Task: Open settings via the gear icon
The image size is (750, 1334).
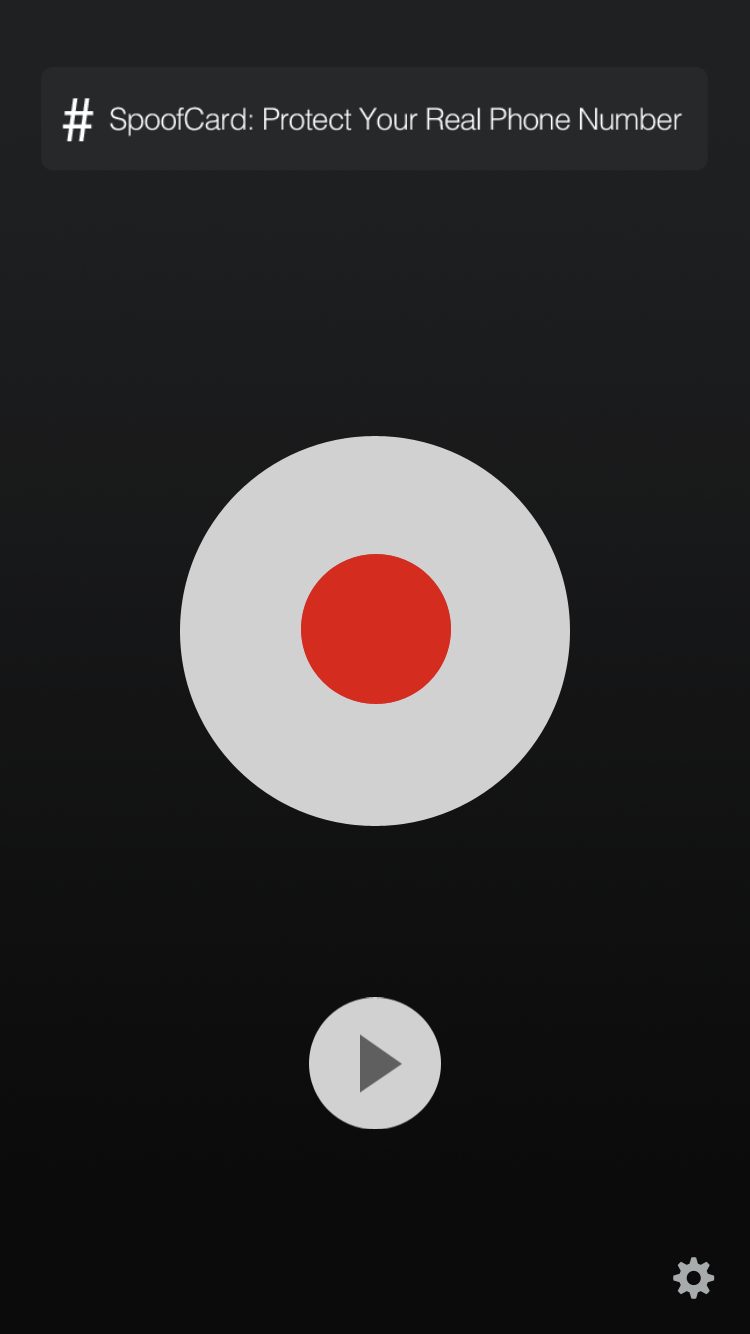Action: [693, 1278]
